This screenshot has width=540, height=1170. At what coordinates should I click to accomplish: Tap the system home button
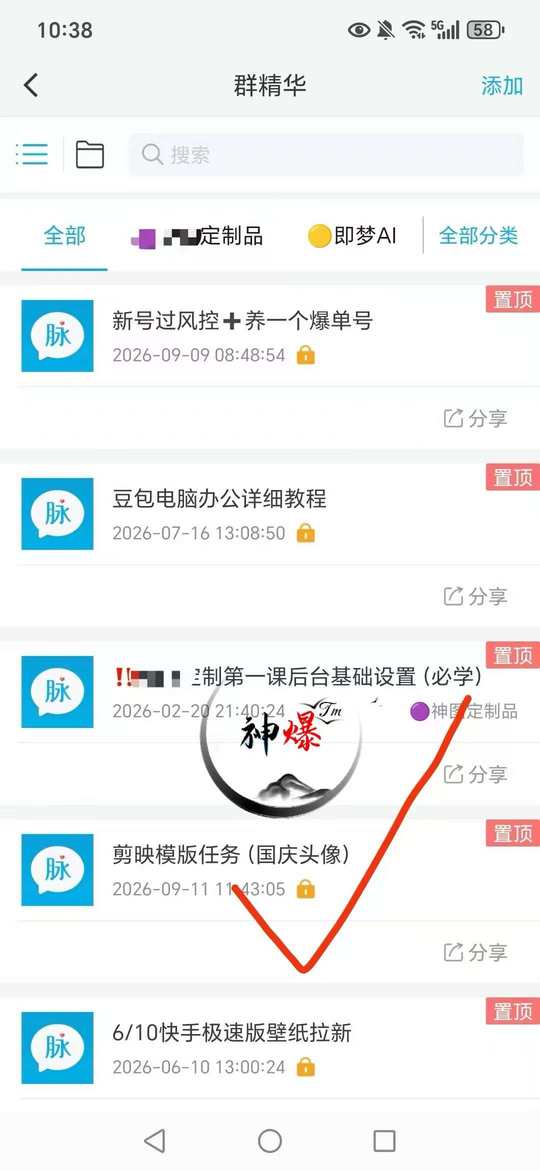pyautogui.click(x=269, y=1139)
